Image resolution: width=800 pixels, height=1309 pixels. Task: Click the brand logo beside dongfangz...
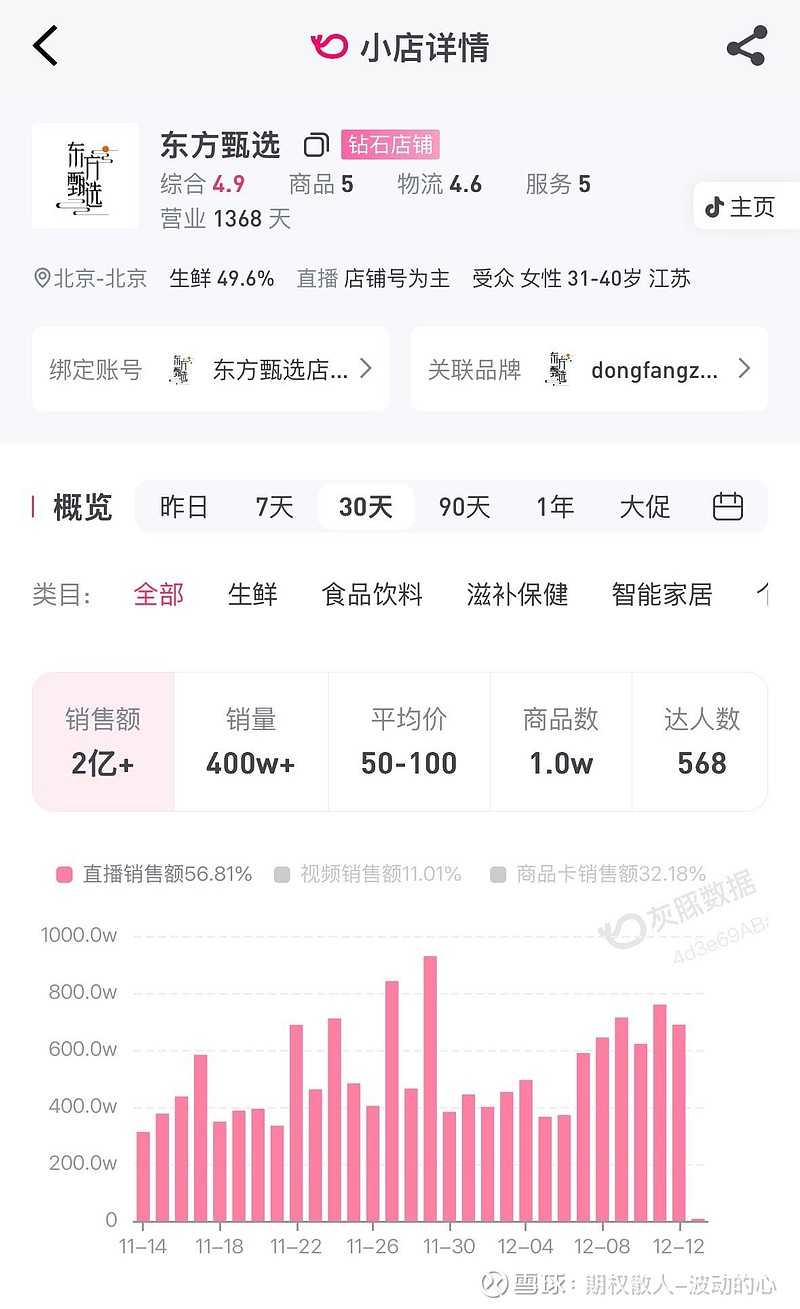tap(557, 369)
